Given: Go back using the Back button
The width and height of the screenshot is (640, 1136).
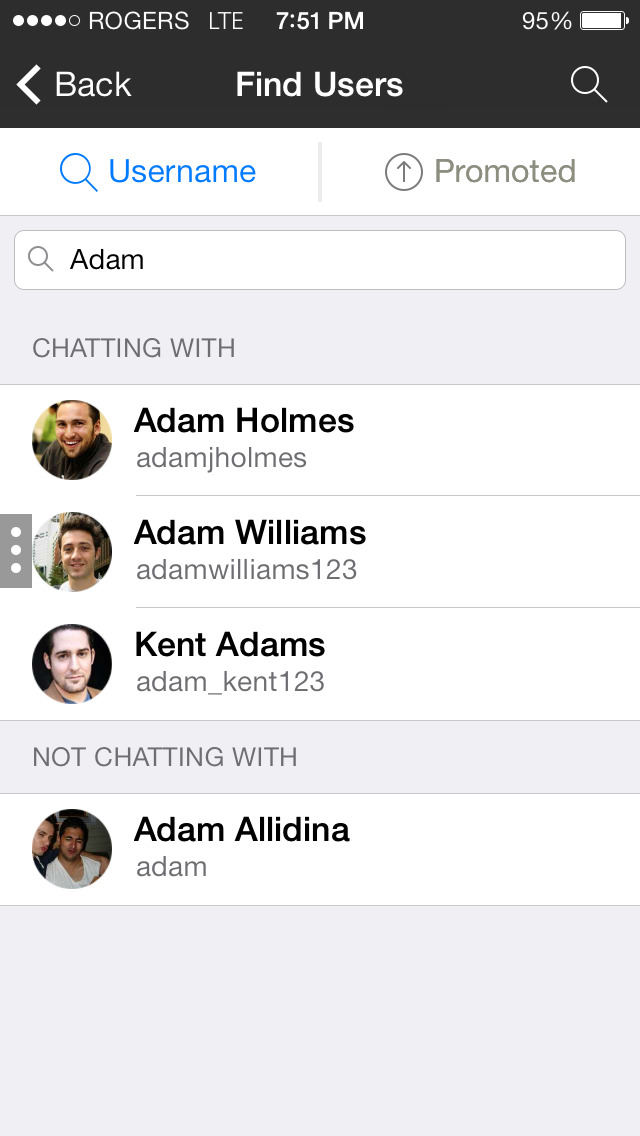Looking at the screenshot, I should [73, 85].
